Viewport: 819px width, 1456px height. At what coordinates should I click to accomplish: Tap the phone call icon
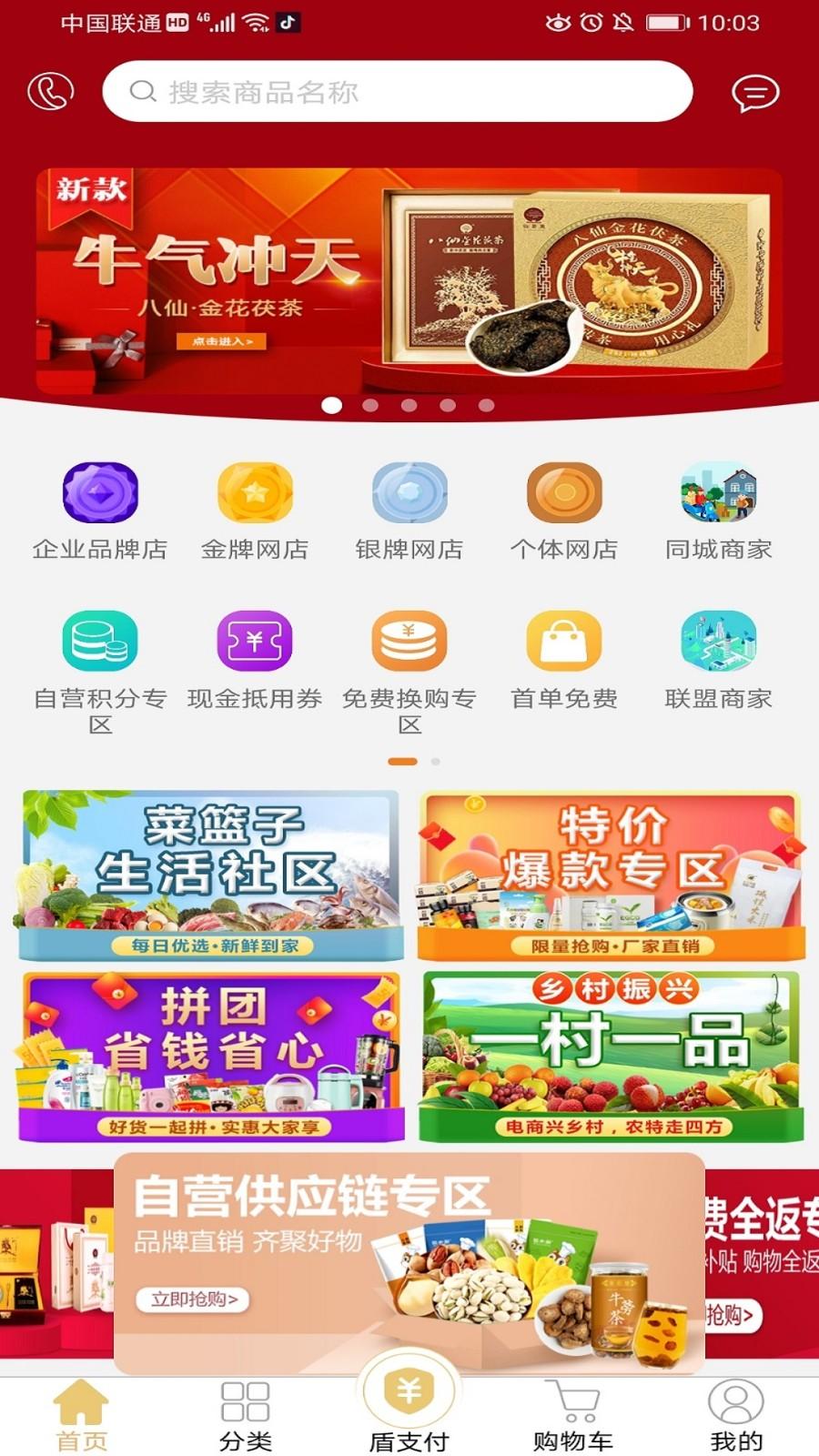[50, 92]
